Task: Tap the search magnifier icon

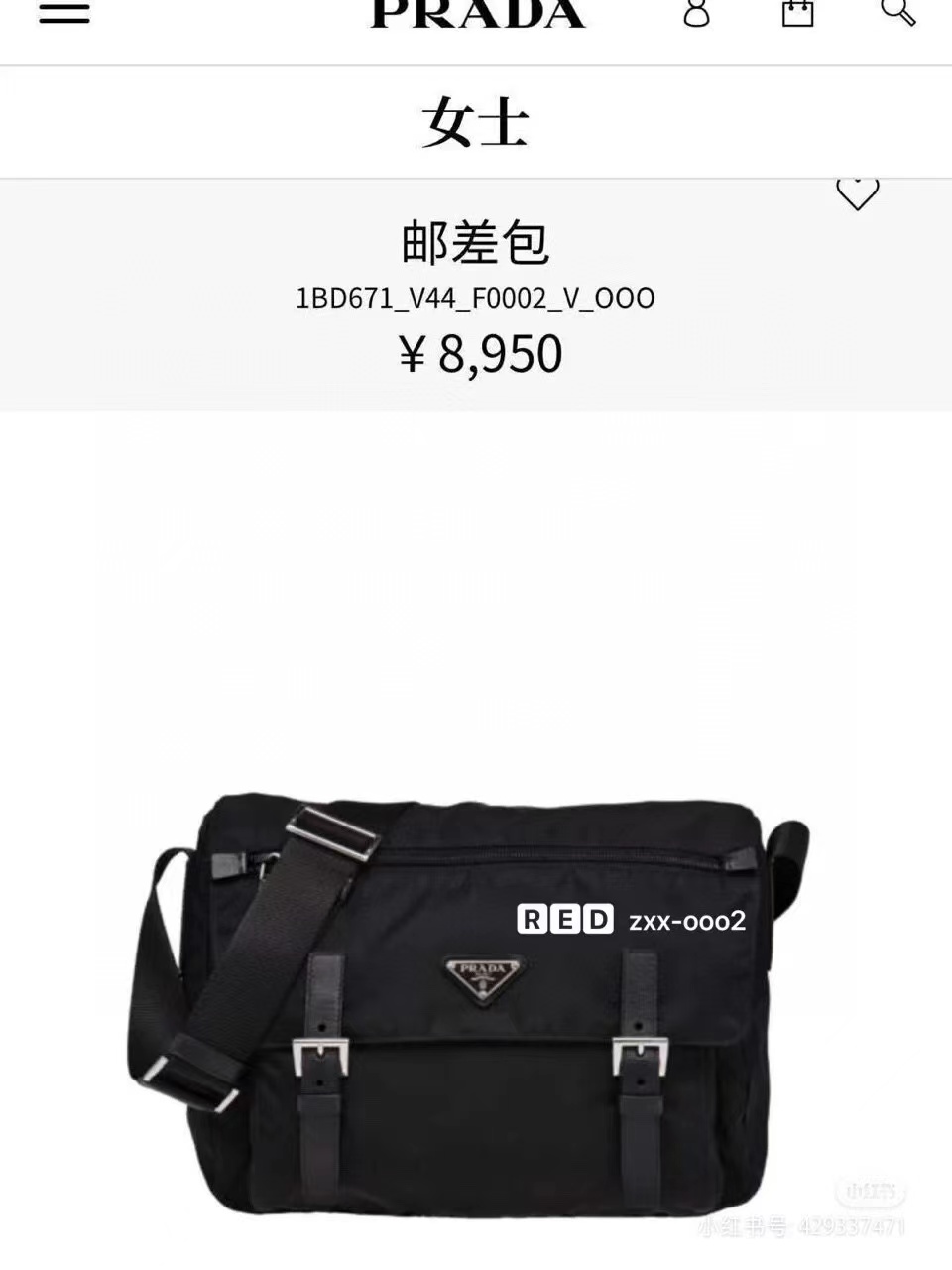Action: pyautogui.click(x=897, y=12)
